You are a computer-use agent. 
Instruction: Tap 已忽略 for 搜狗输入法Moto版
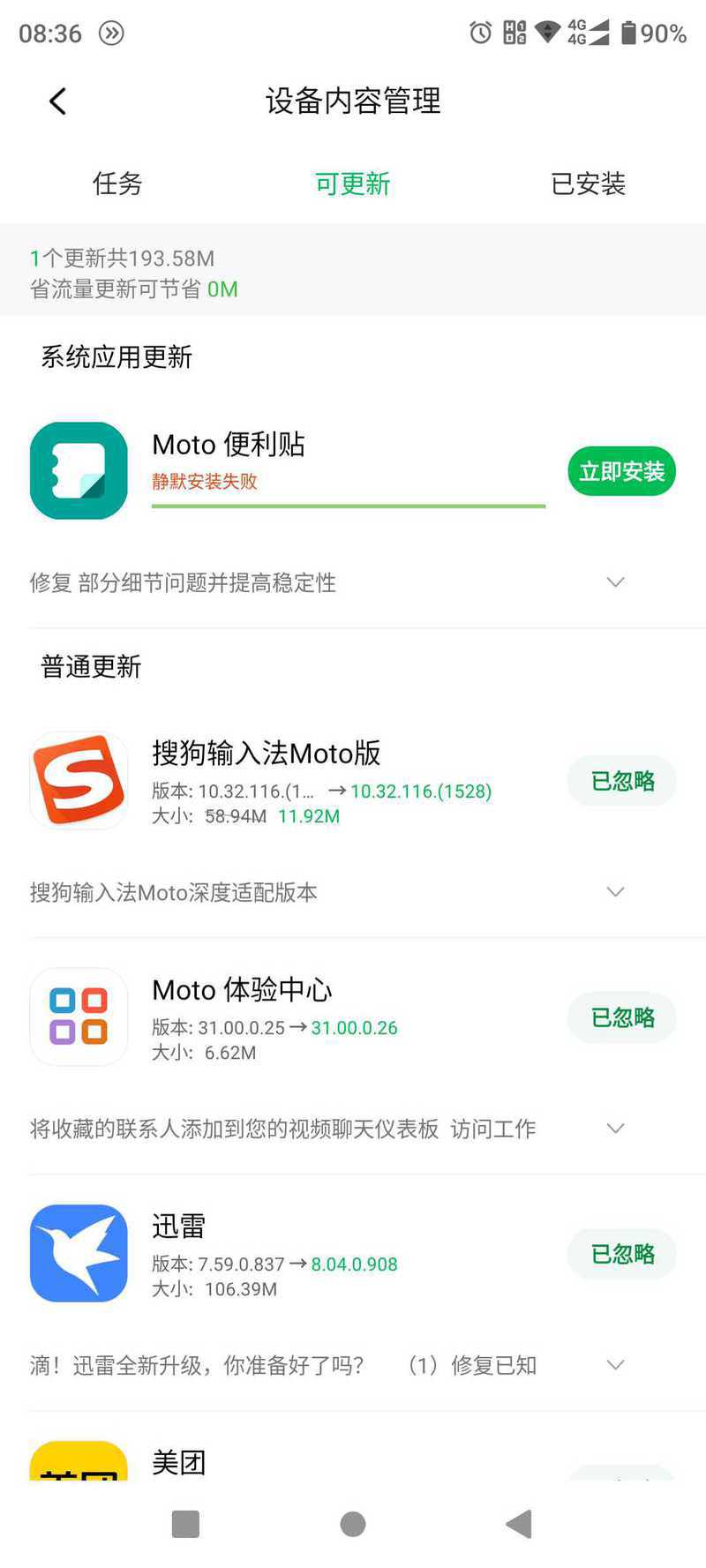click(621, 781)
